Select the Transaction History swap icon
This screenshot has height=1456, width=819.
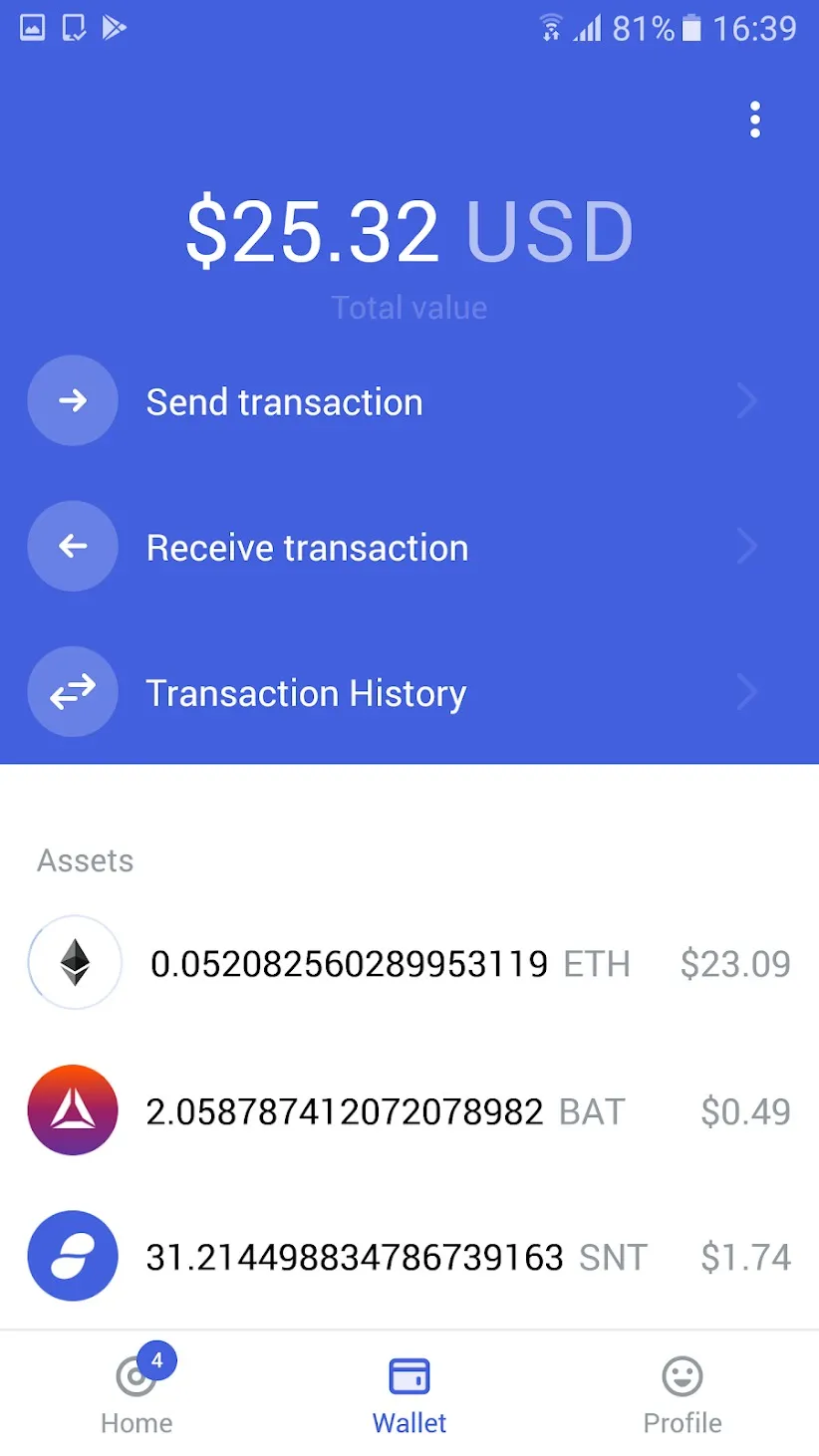tap(73, 691)
